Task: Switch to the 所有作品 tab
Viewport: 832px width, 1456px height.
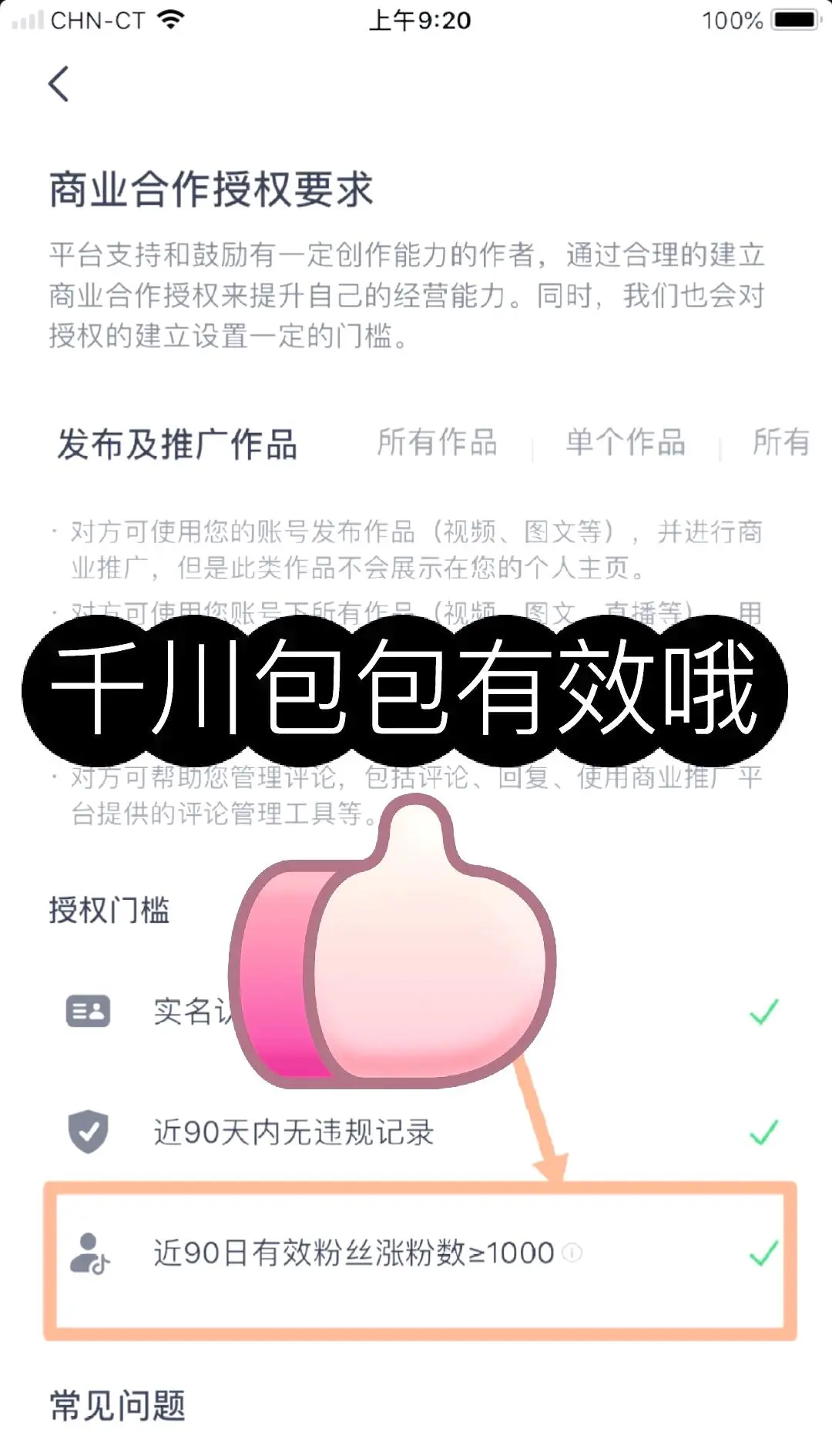Action: pyautogui.click(x=437, y=443)
